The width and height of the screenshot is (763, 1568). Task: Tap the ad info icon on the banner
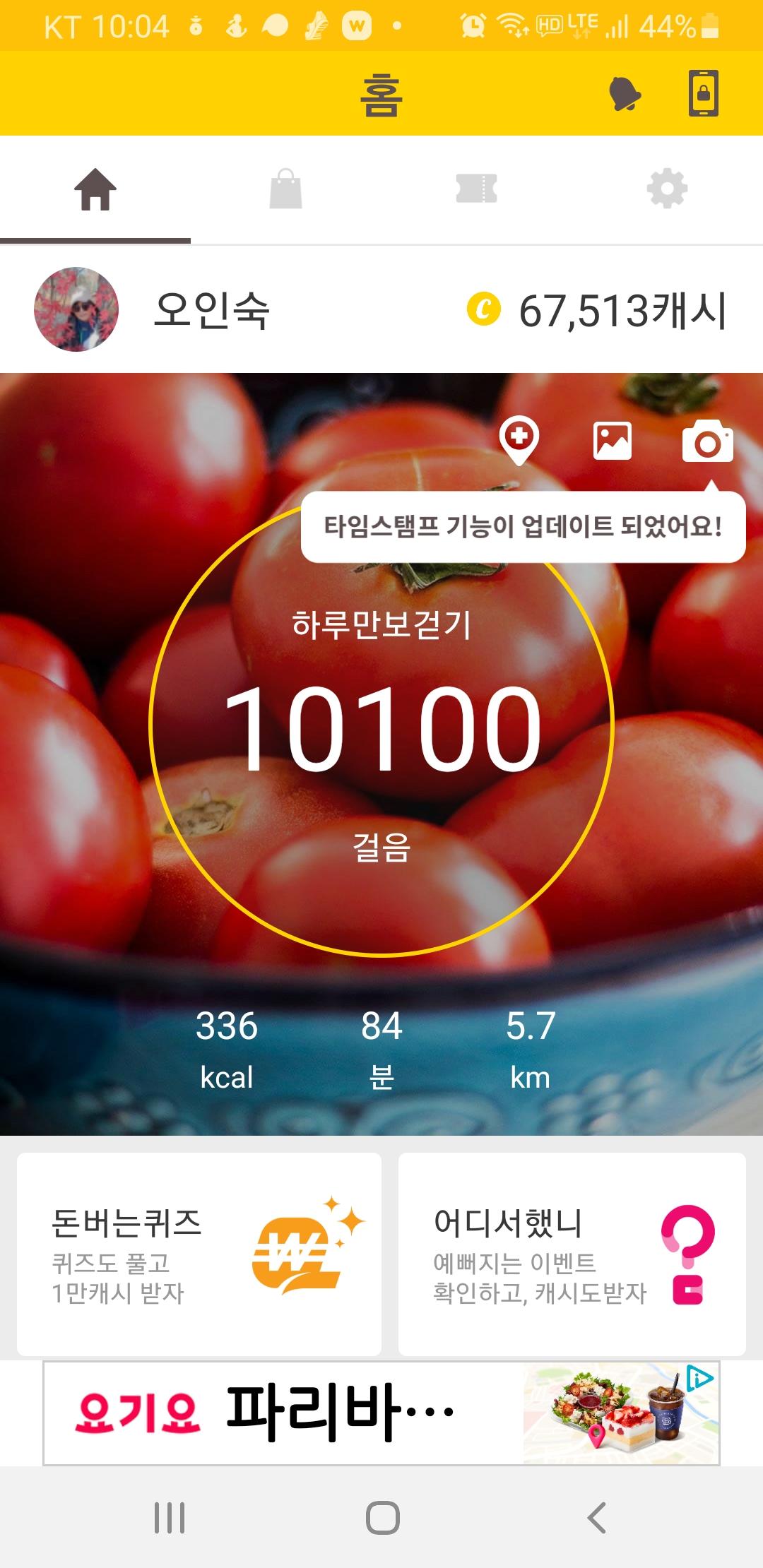point(699,1379)
